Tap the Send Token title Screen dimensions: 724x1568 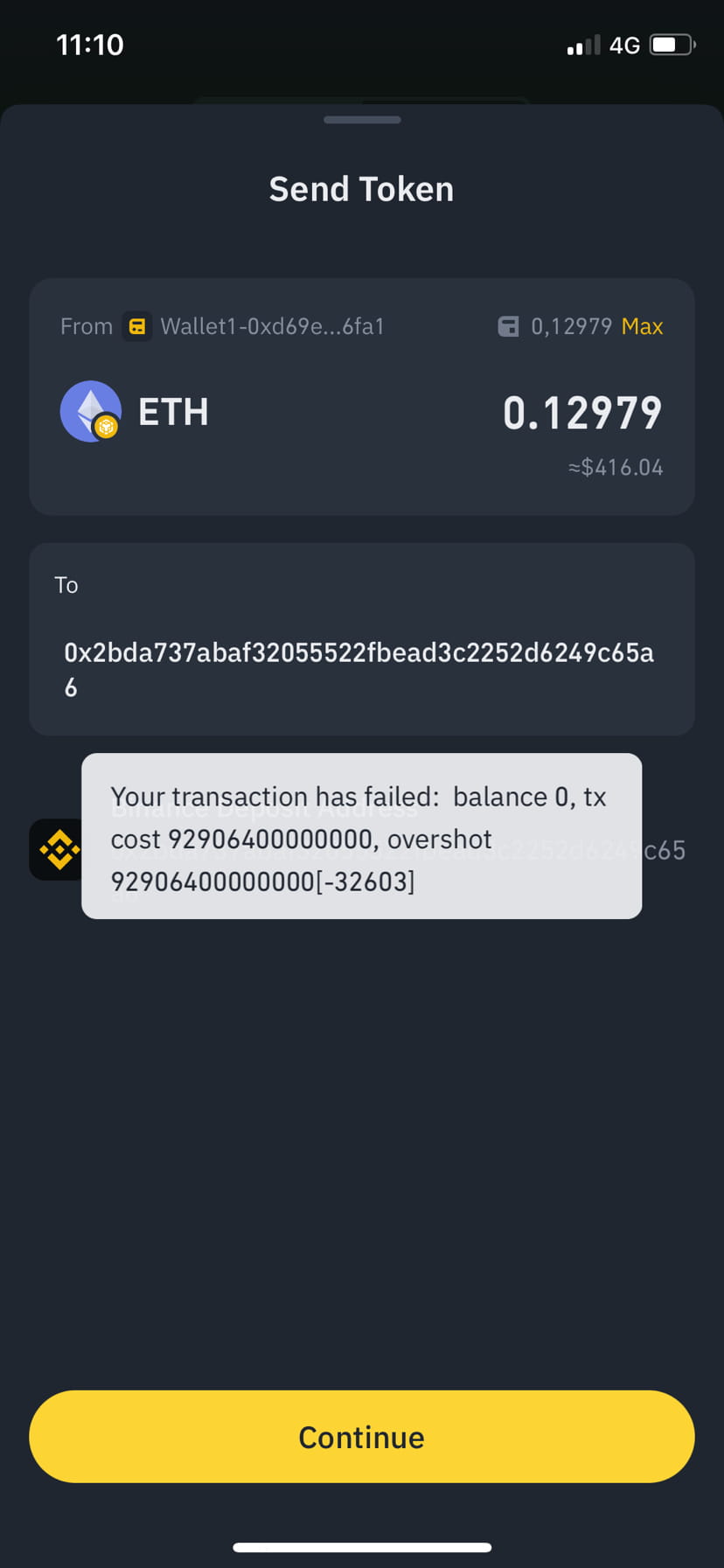pyautogui.click(x=361, y=188)
